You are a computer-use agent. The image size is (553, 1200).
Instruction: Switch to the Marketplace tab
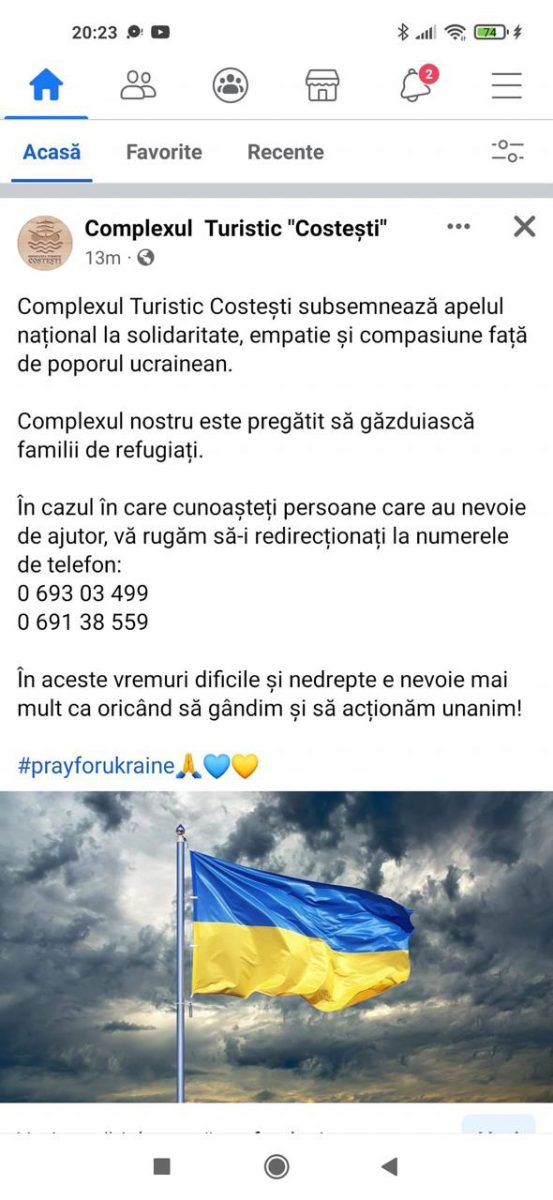pos(322,86)
